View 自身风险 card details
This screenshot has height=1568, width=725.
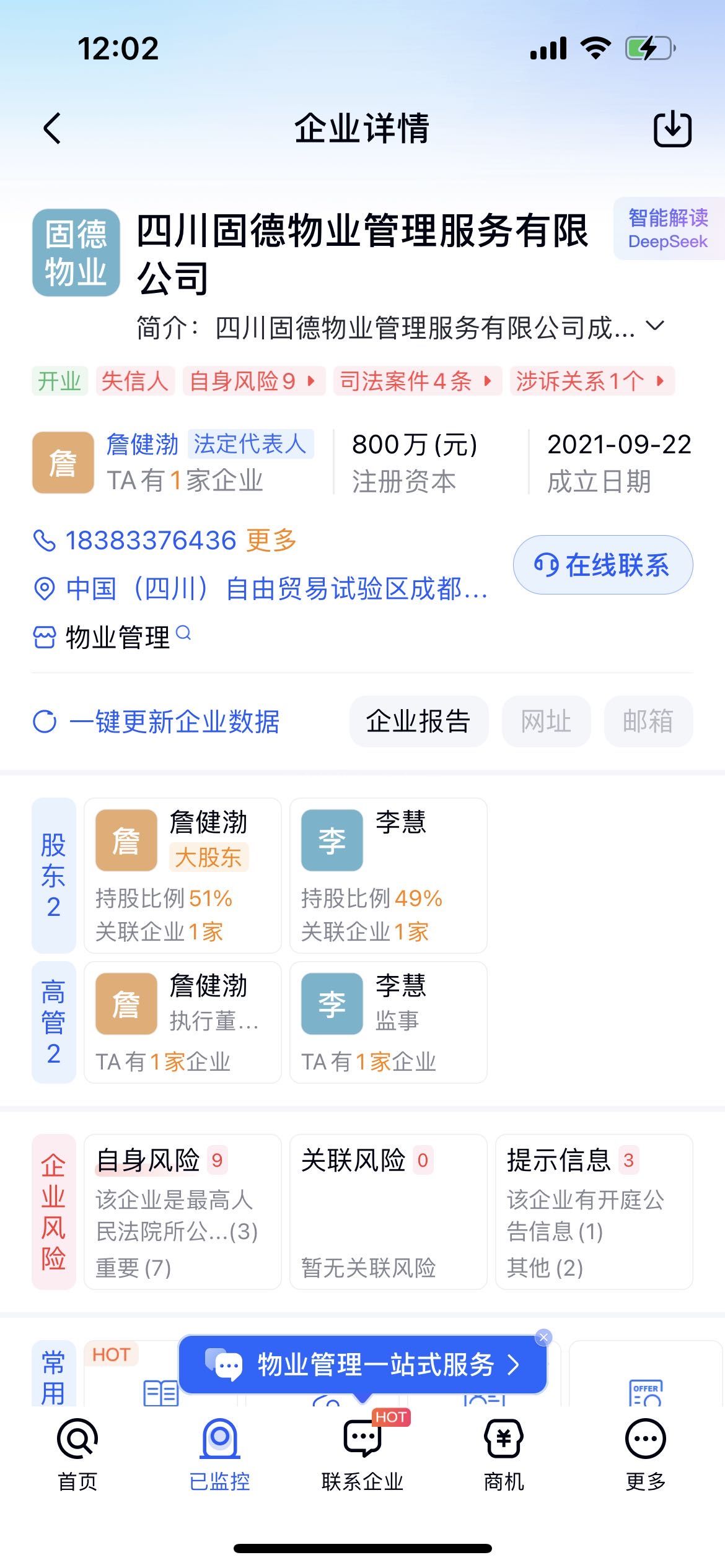click(182, 1212)
